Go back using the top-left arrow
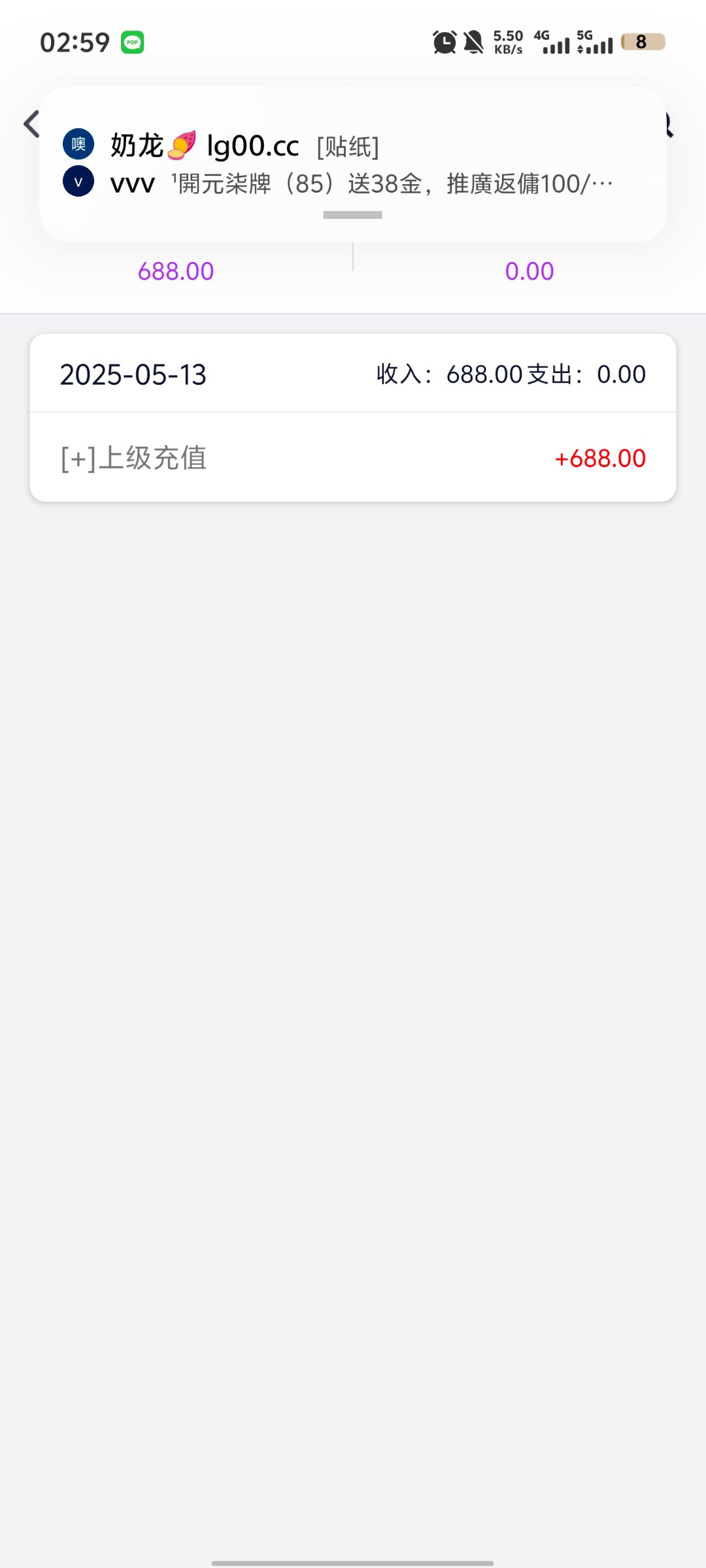The image size is (706, 1568). point(31,124)
